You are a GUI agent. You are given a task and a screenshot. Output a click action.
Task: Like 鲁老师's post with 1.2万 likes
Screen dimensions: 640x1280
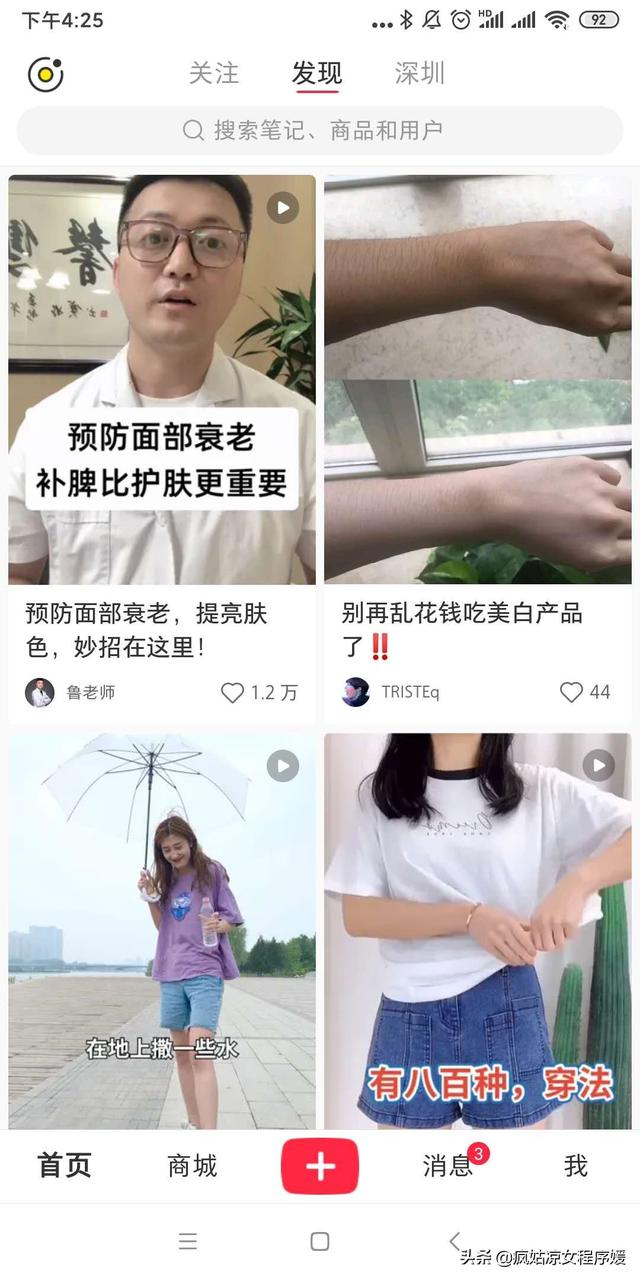pyautogui.click(x=232, y=692)
